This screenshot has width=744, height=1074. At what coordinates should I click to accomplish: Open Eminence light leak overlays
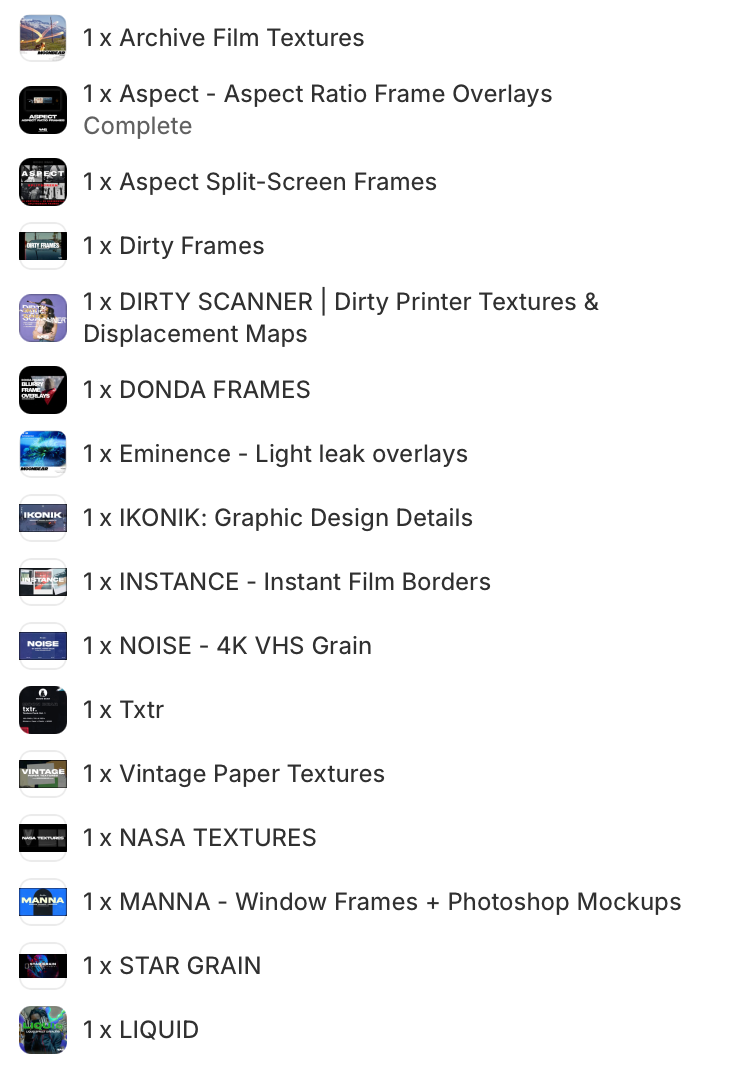pos(275,454)
